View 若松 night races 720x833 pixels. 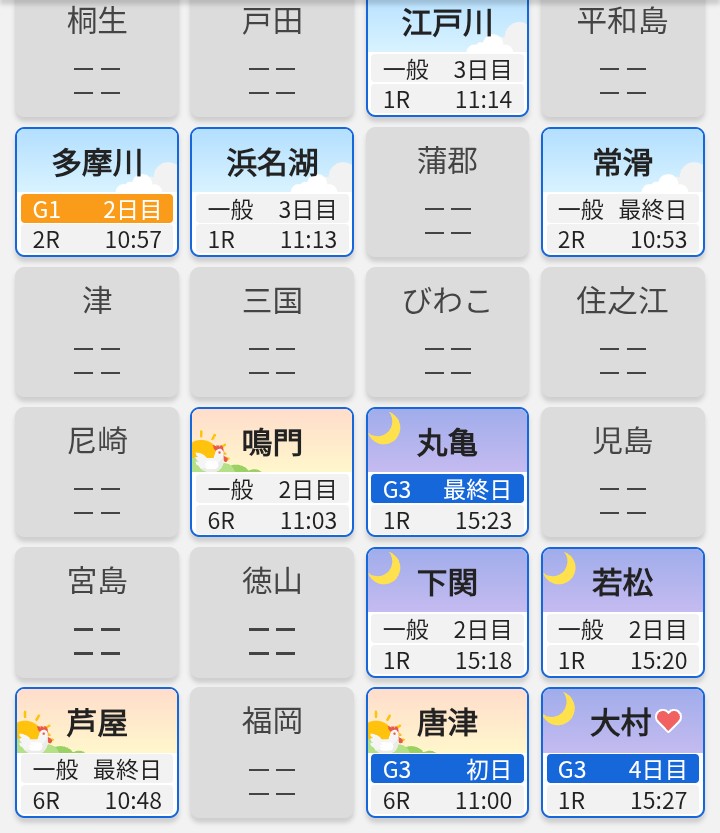[622, 612]
